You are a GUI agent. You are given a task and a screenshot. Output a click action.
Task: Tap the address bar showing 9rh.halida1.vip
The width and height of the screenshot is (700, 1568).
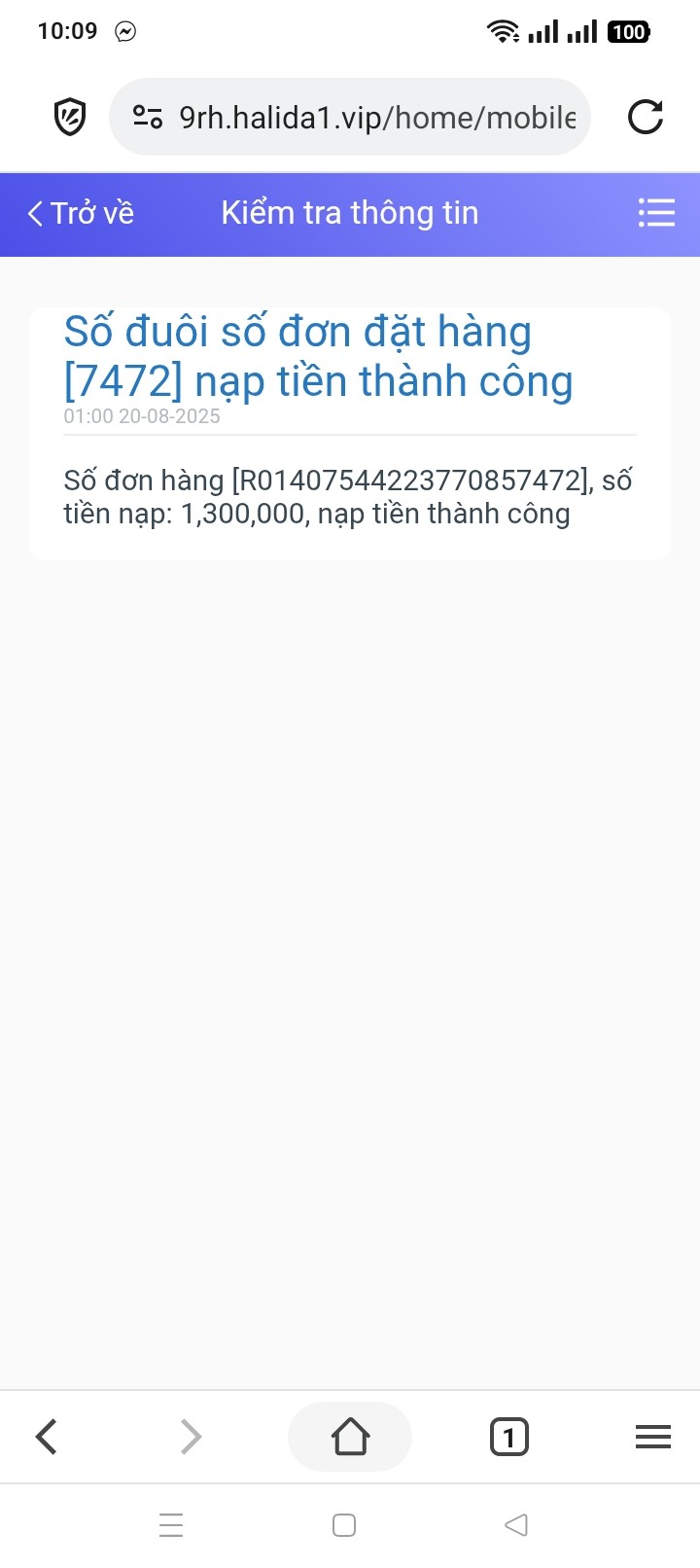click(x=350, y=117)
